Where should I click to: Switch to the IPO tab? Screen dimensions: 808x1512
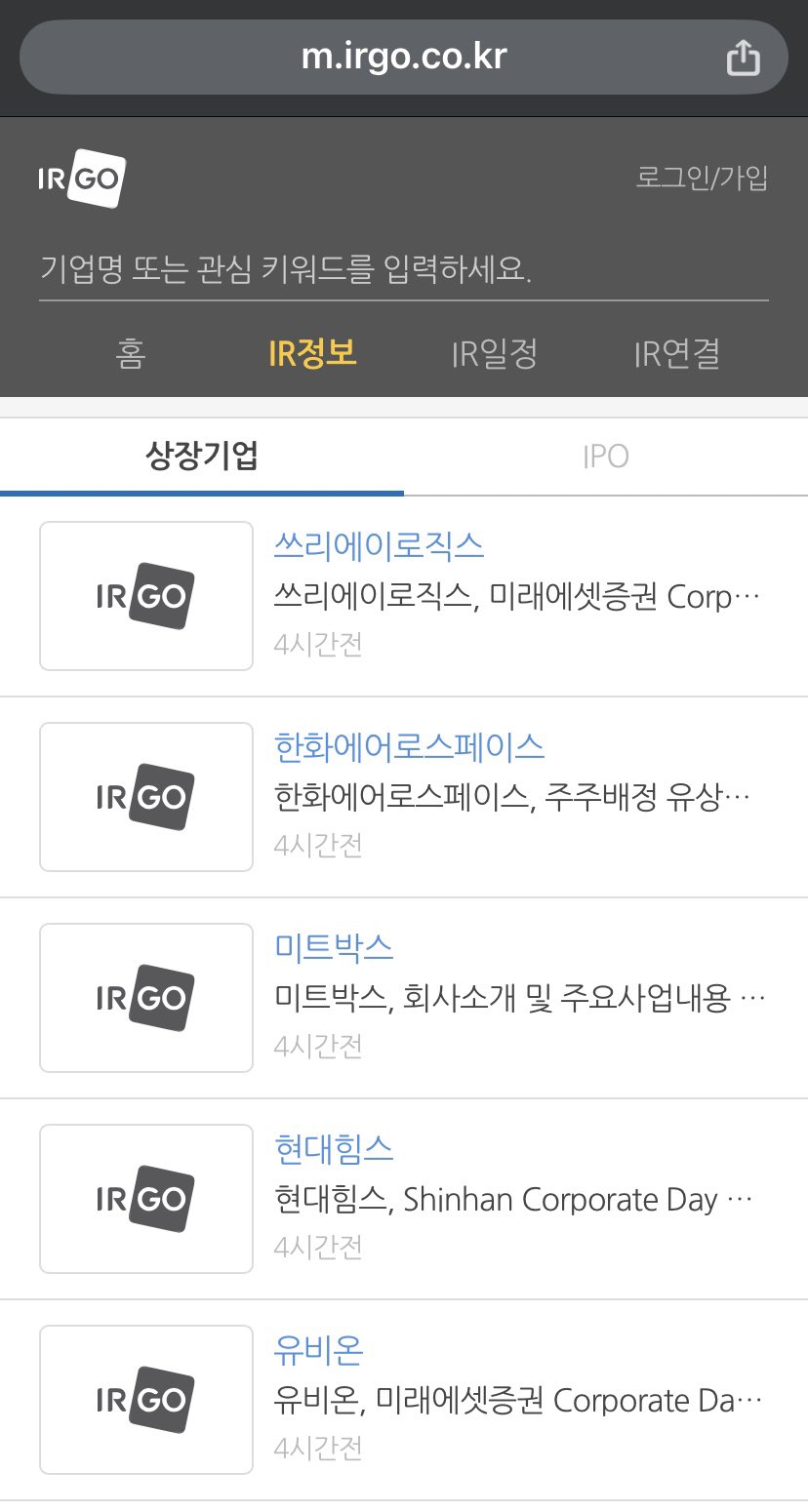pyautogui.click(x=606, y=456)
